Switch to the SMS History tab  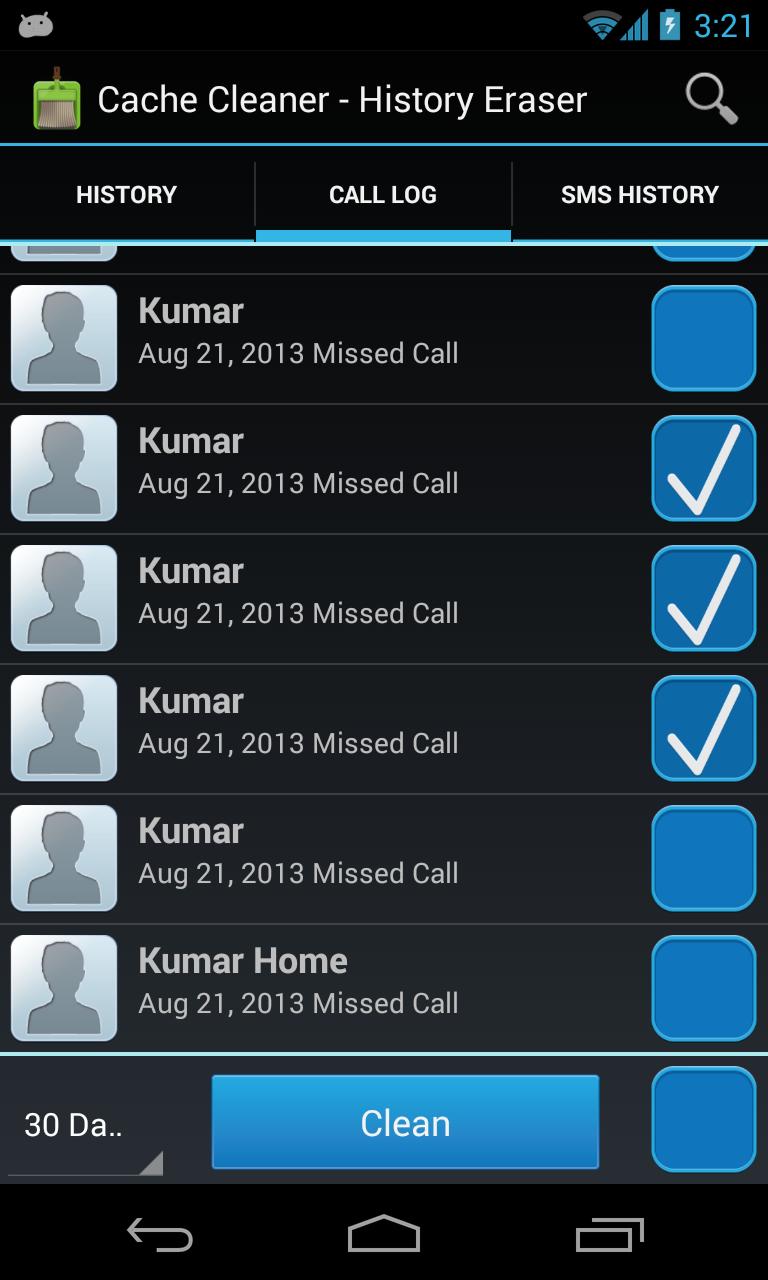point(639,194)
